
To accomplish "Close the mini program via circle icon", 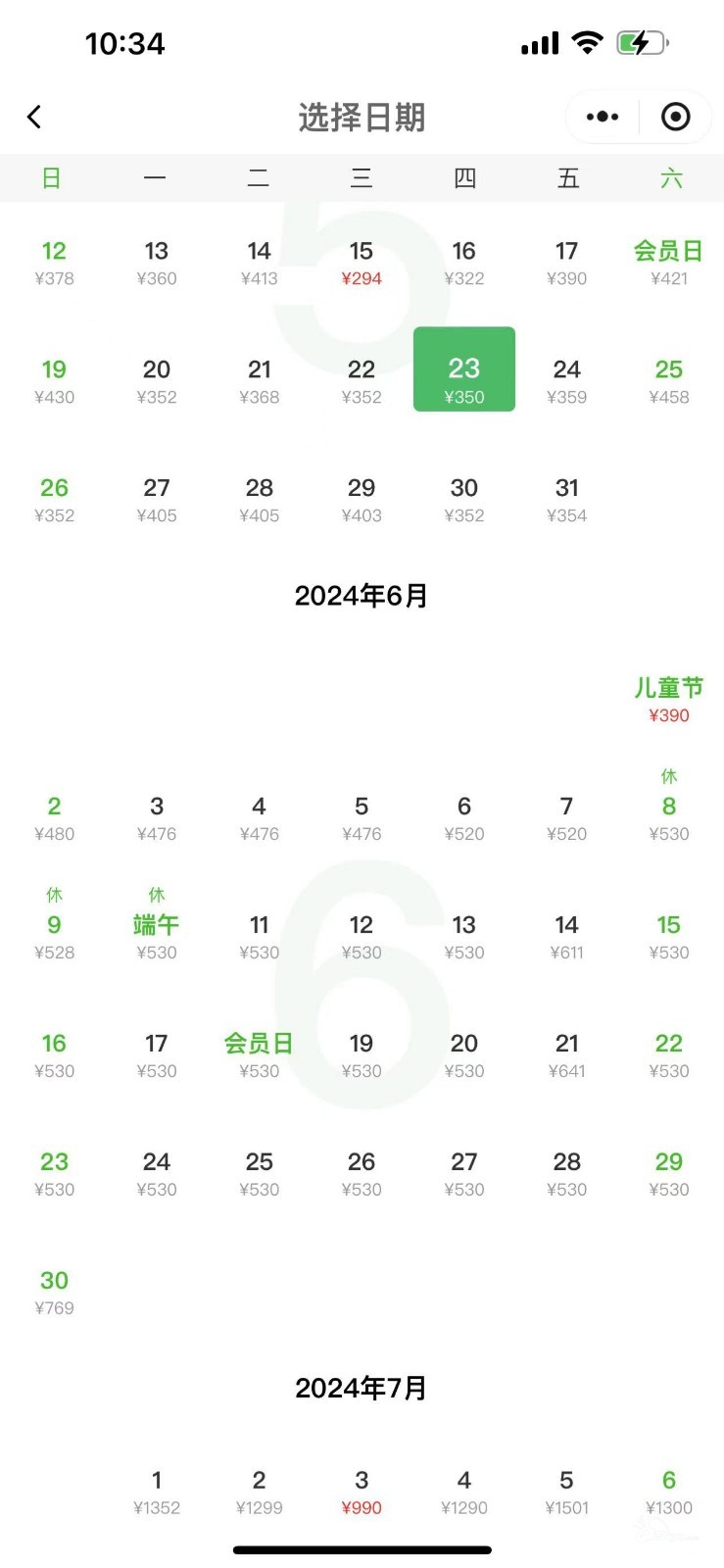I will [x=676, y=117].
